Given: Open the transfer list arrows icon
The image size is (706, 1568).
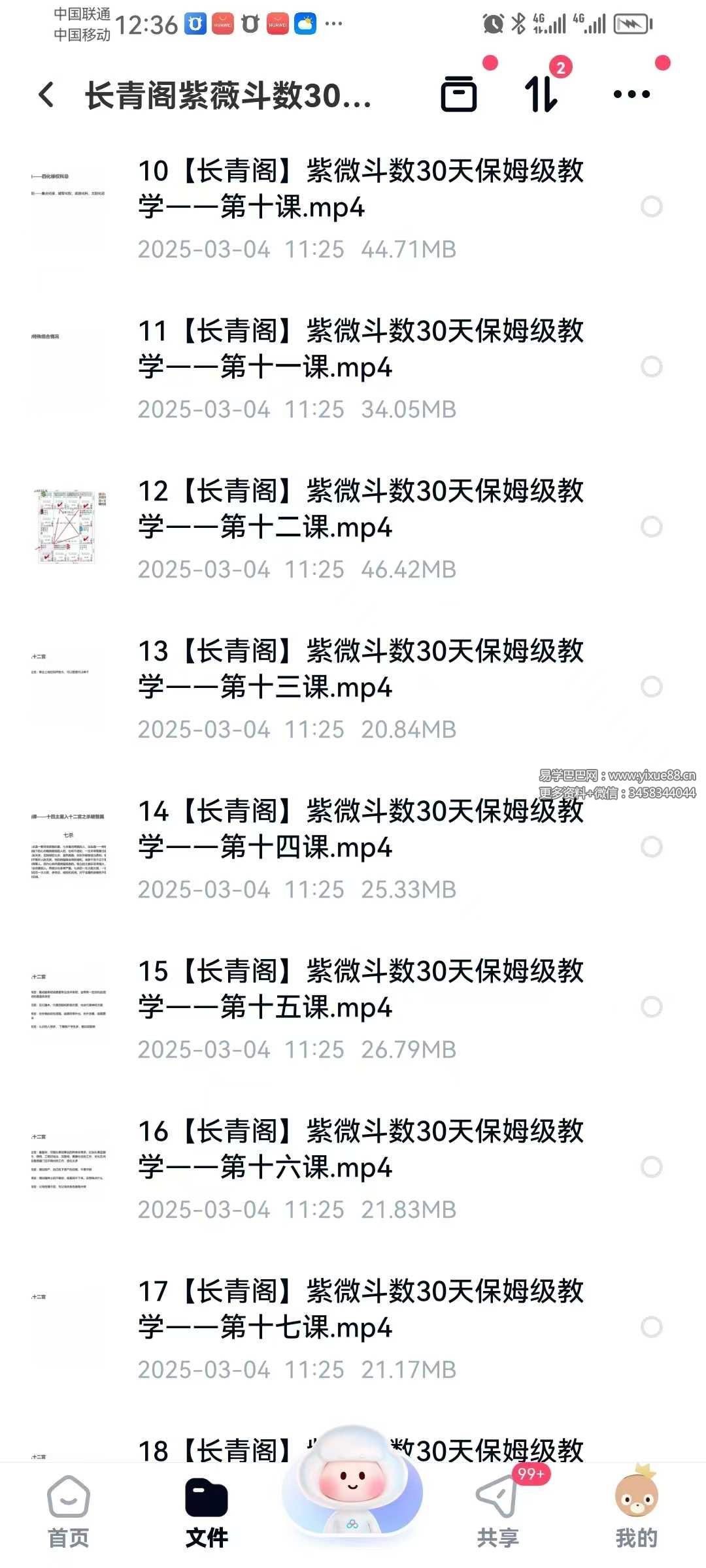Looking at the screenshot, I should [x=542, y=94].
